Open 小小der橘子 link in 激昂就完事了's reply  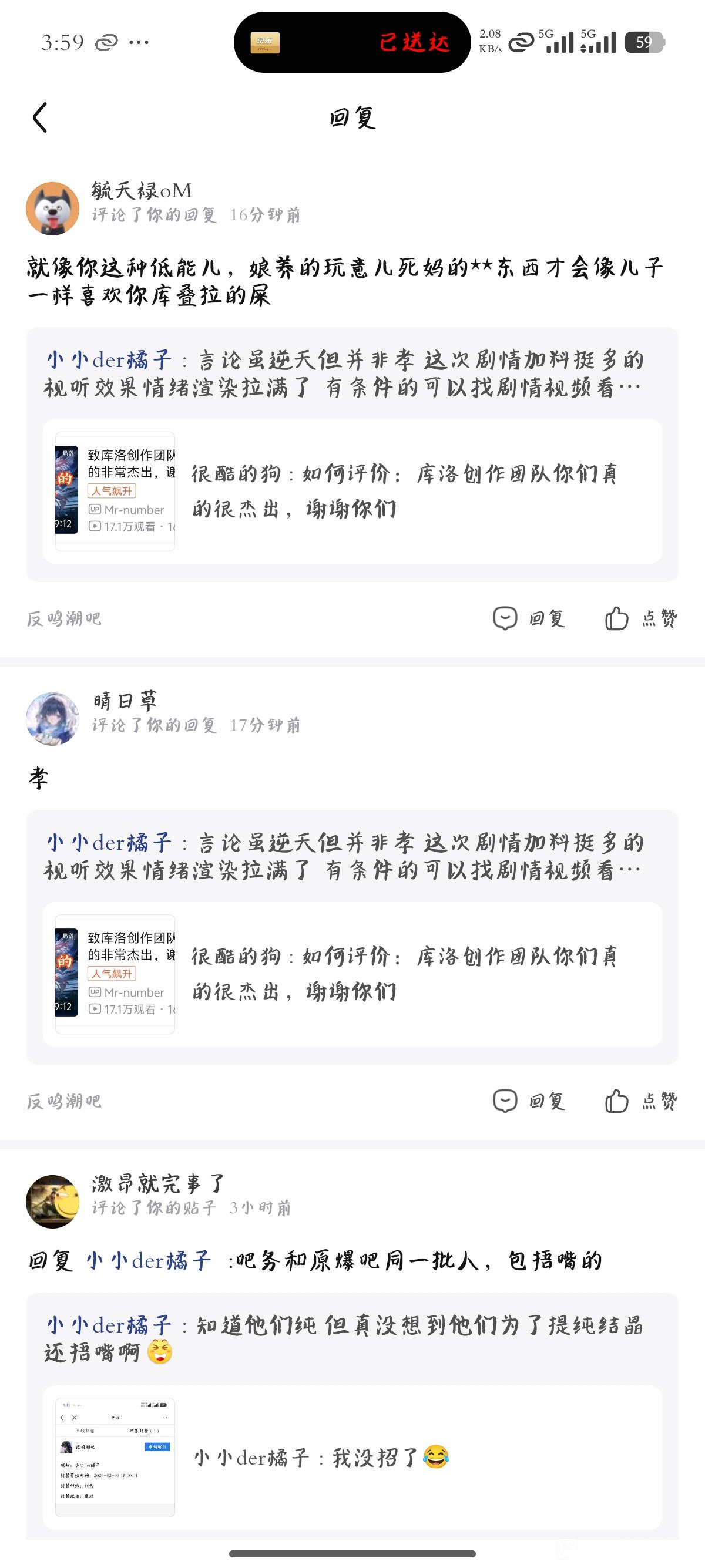[x=149, y=1260]
